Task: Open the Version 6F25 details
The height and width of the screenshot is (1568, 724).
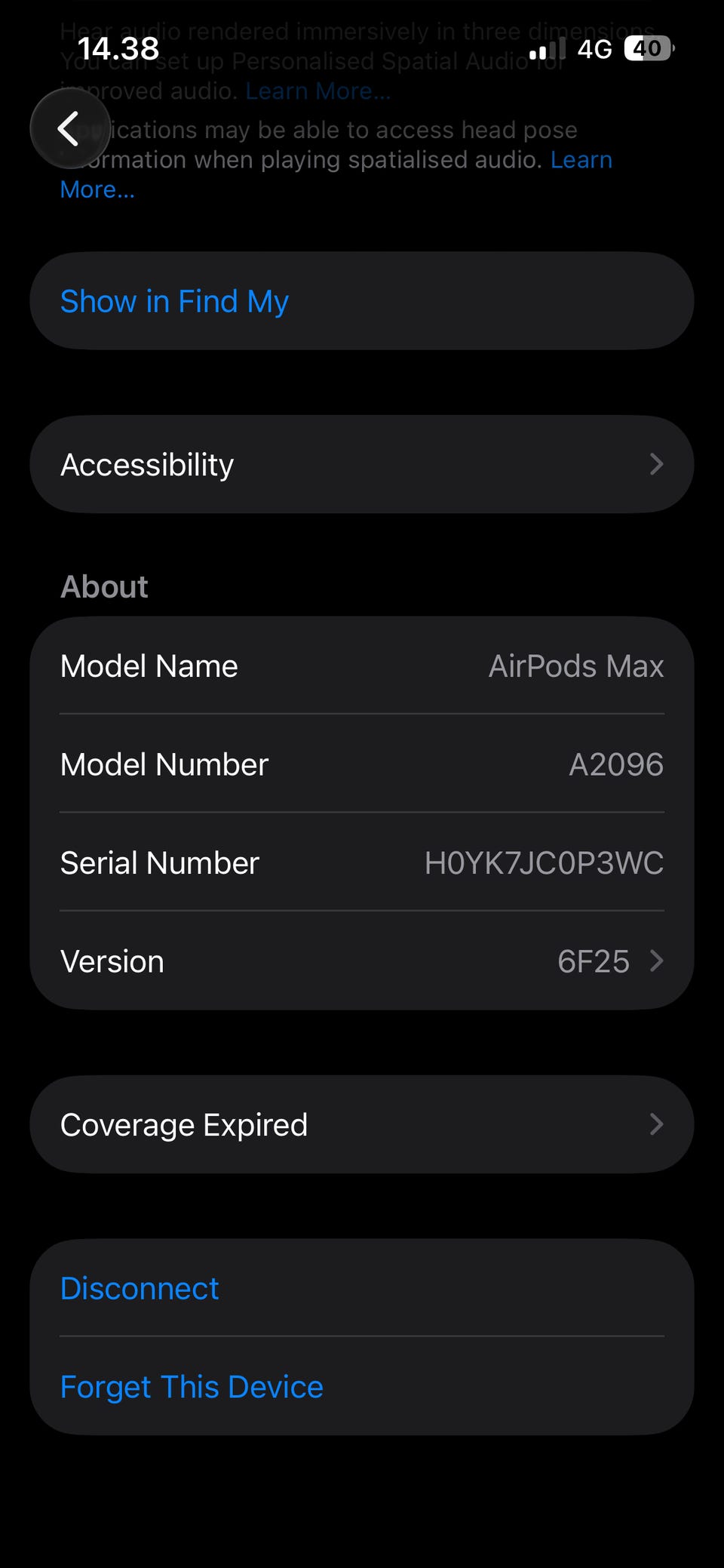Action: pos(362,961)
